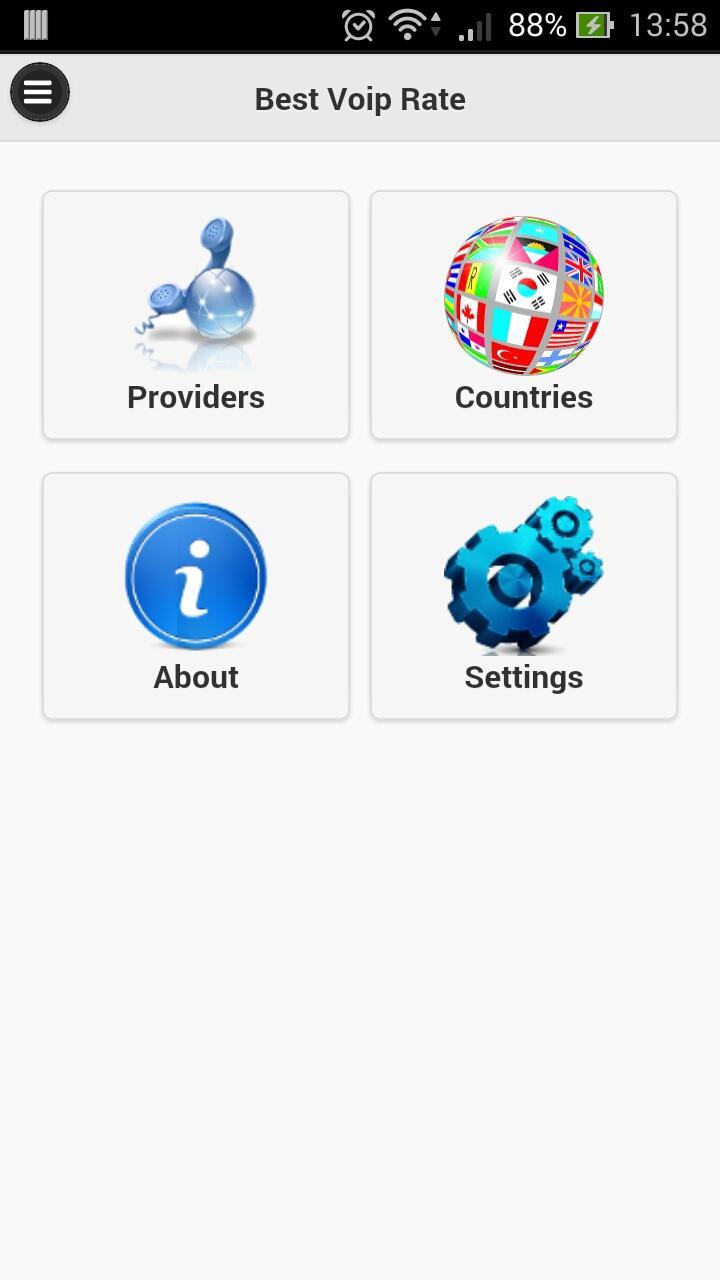
Task: Select the Countries card
Action: 523,315
